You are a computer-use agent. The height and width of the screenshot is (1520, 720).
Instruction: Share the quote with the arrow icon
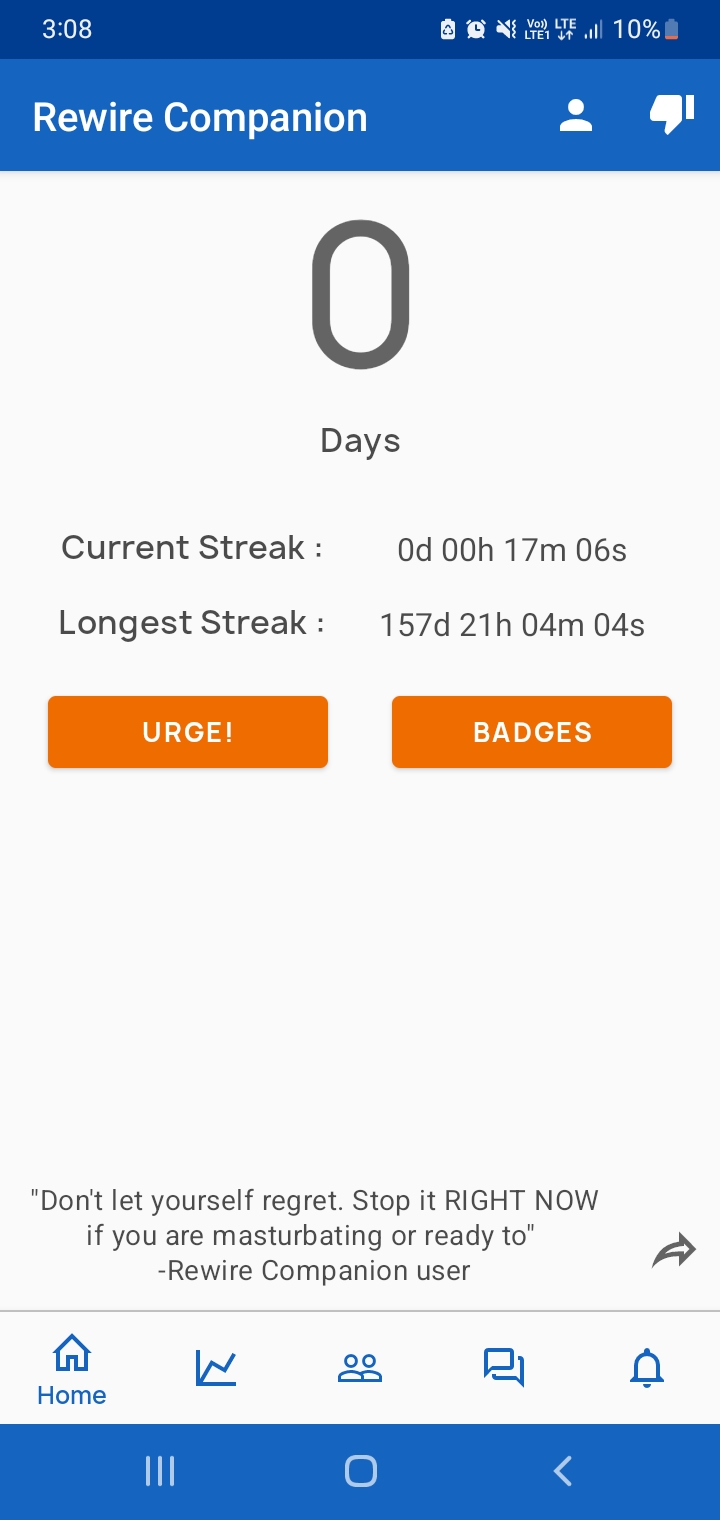coord(674,1251)
